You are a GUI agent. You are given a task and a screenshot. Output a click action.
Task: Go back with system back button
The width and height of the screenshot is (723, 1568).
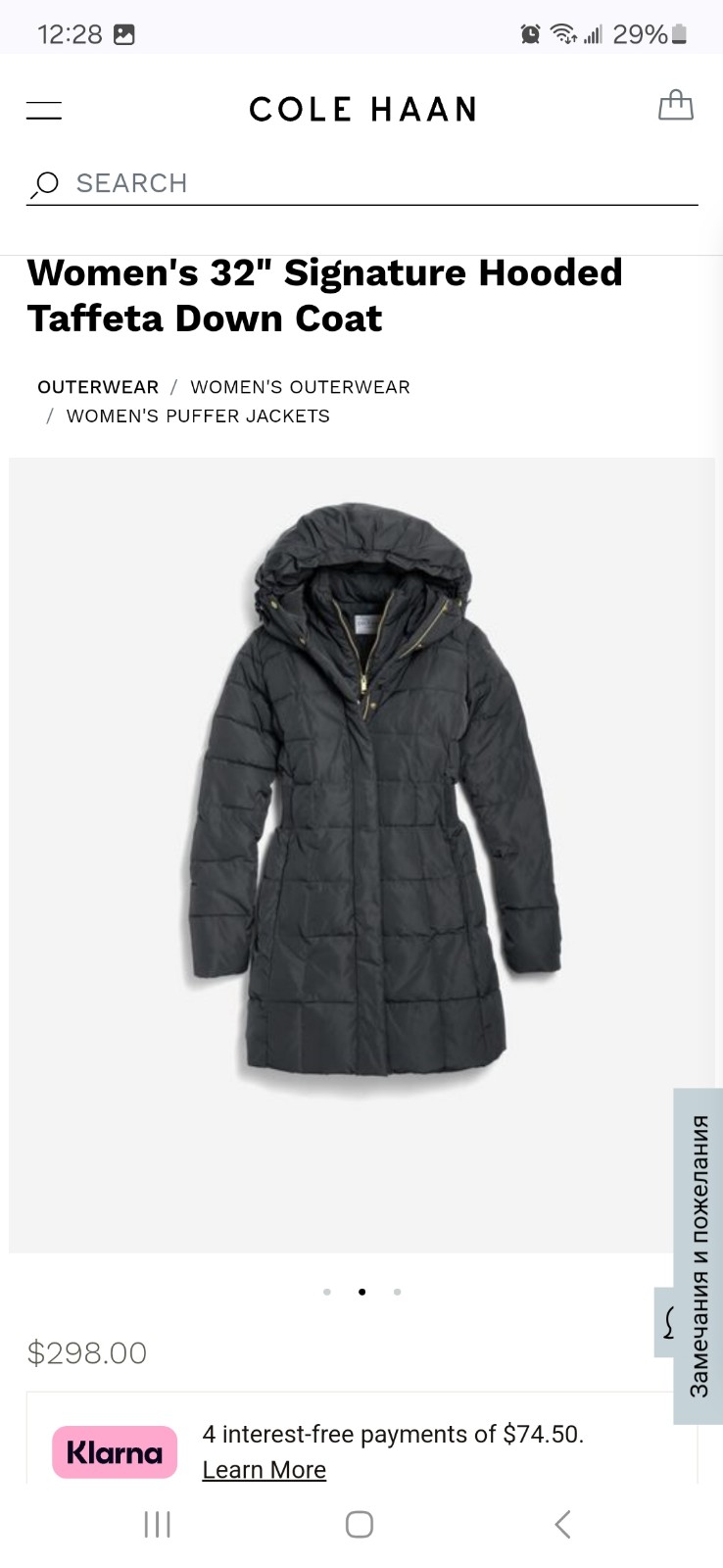click(x=562, y=1524)
